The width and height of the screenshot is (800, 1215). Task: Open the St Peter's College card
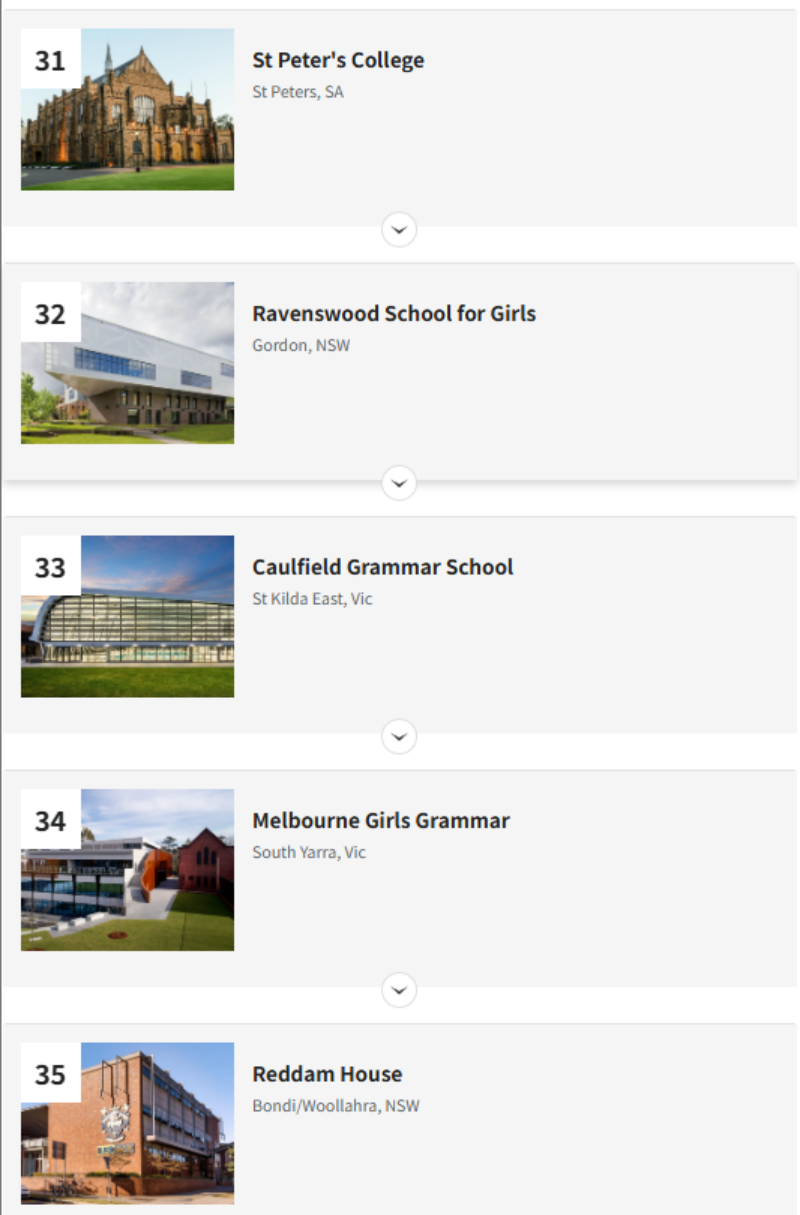pos(338,60)
